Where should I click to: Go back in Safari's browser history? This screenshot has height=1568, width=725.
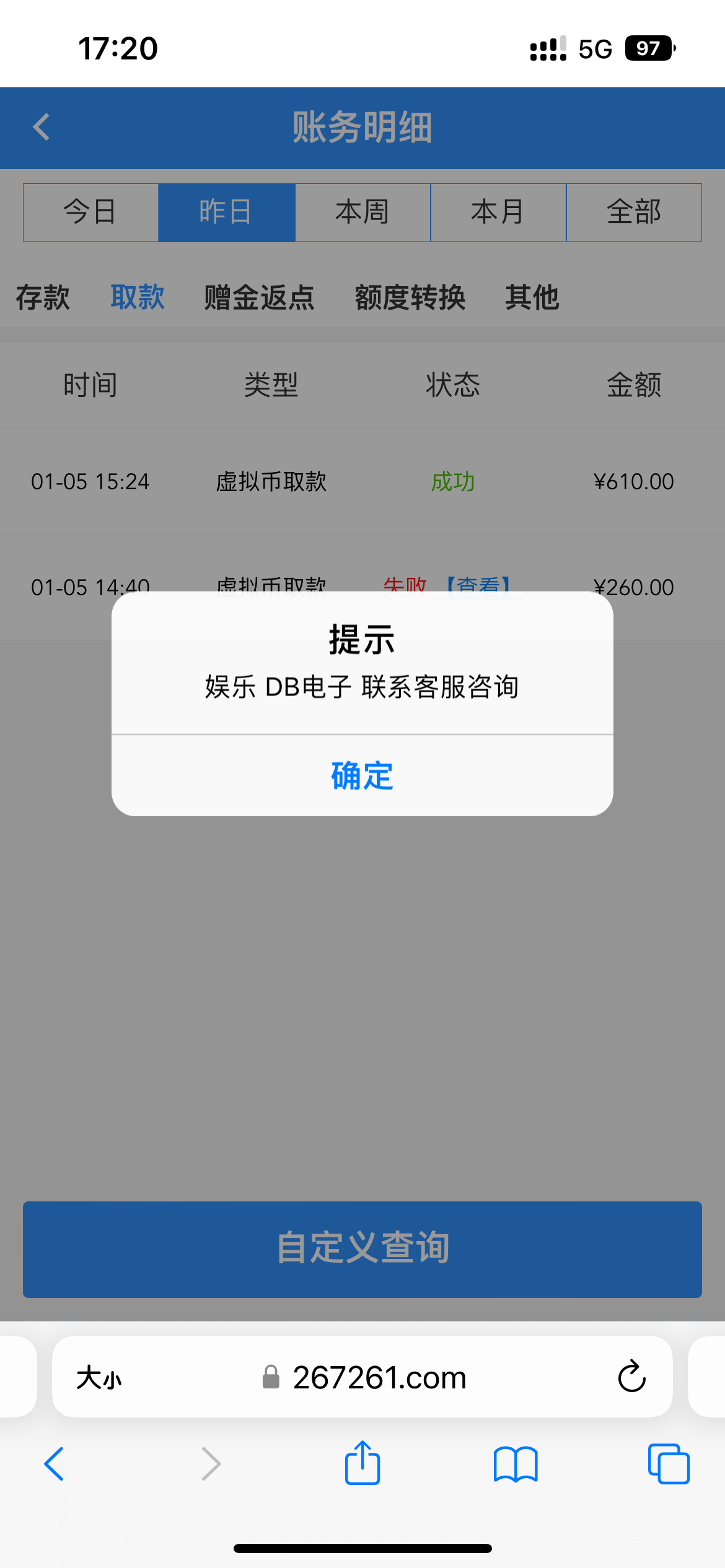point(55,1465)
